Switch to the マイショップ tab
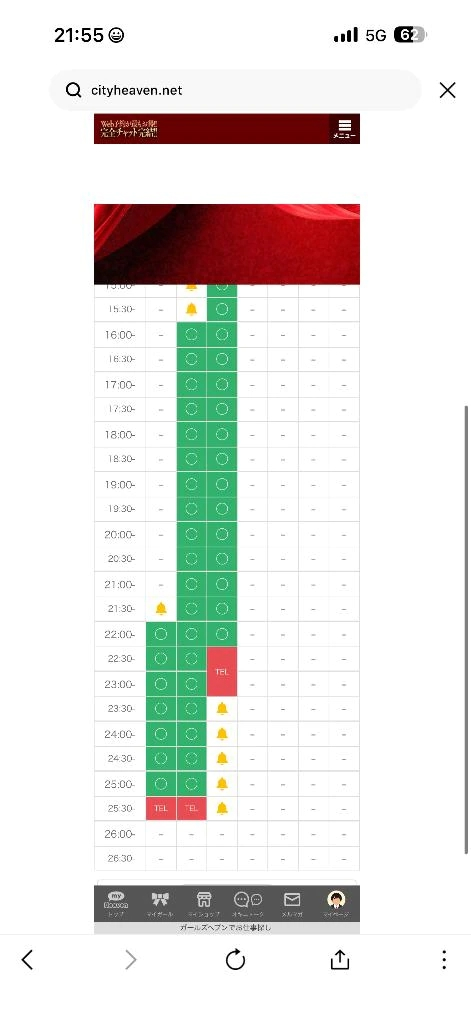The height and width of the screenshot is (1024, 471). pyautogui.click(x=204, y=904)
